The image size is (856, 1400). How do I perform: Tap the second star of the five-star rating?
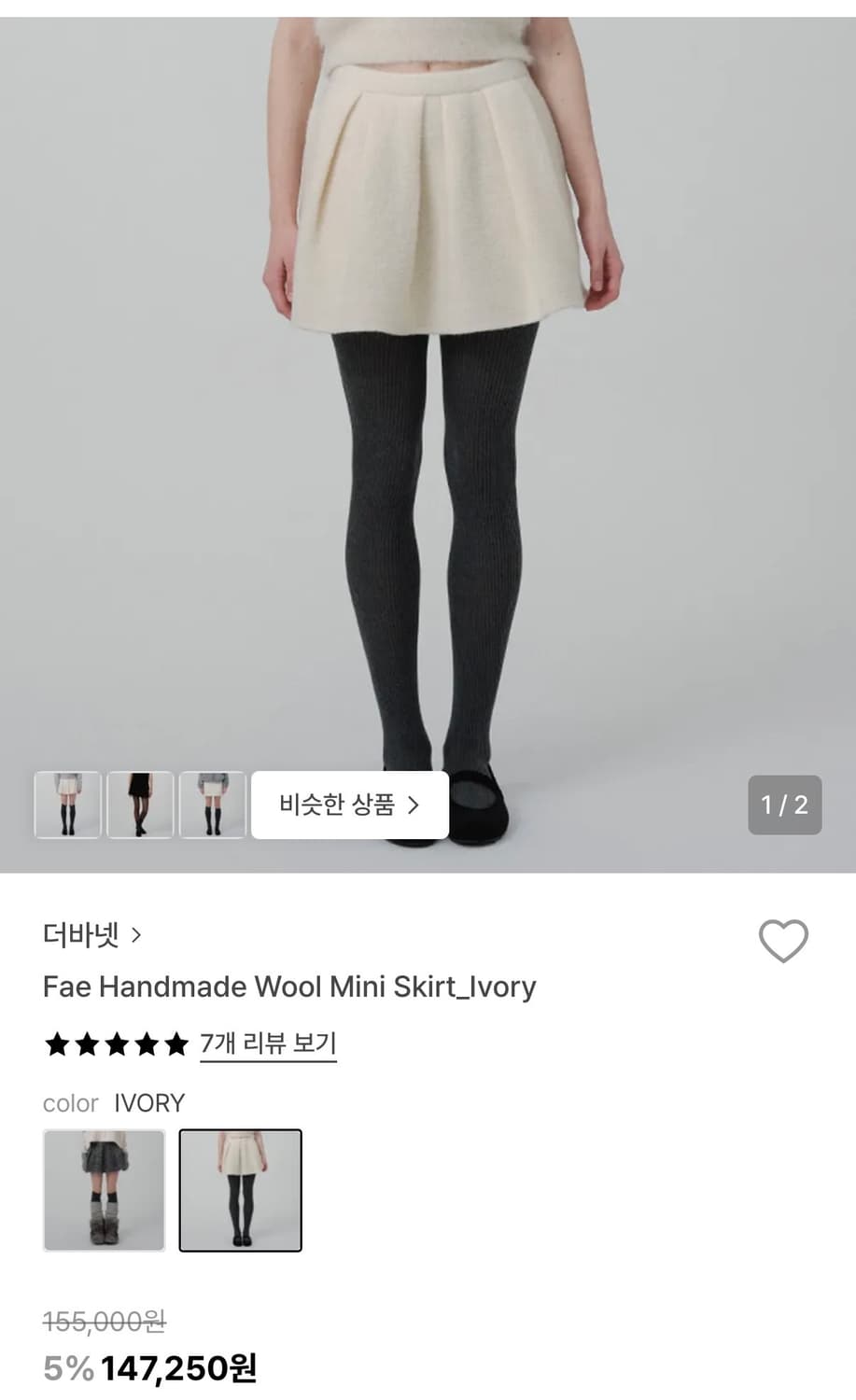coord(86,1044)
